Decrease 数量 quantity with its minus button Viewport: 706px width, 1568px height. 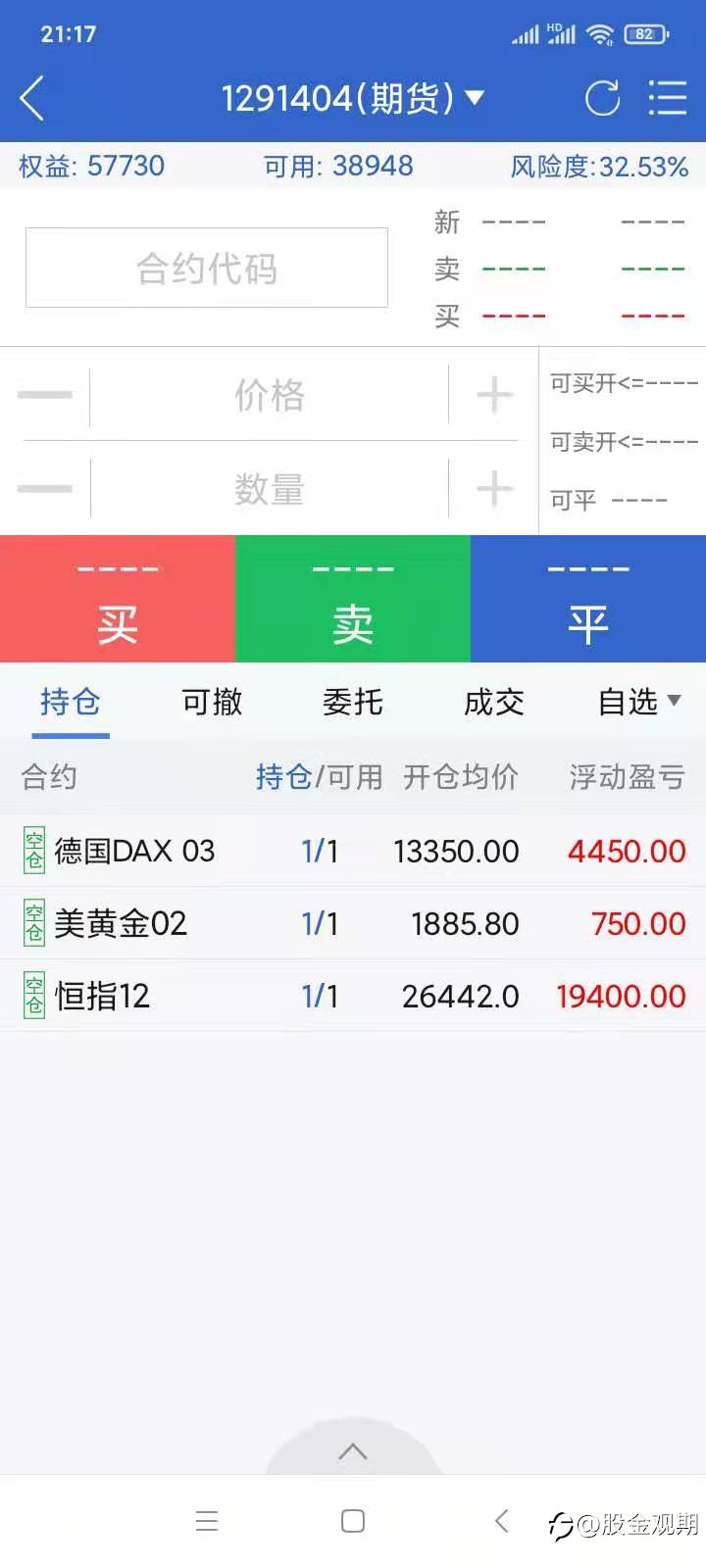click(x=45, y=488)
